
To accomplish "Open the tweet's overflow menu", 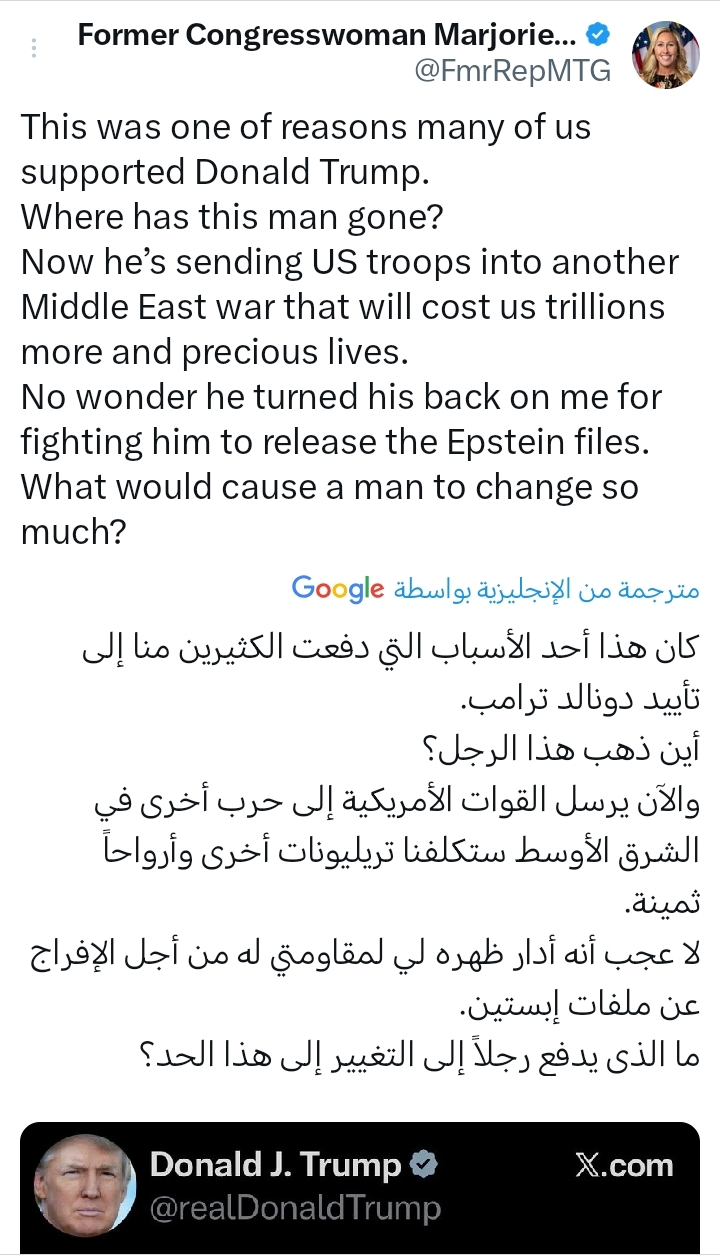I will pos(34,48).
